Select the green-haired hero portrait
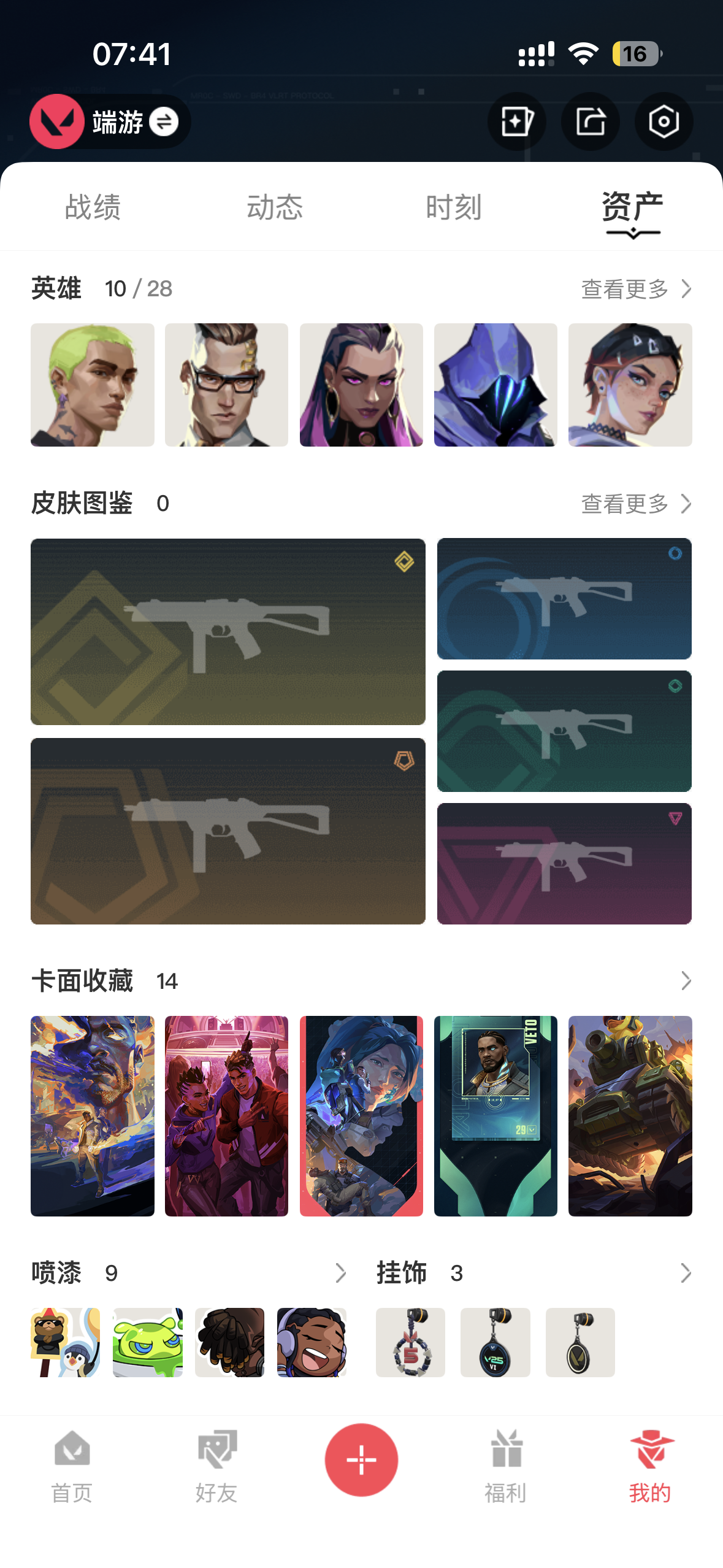Image resolution: width=723 pixels, height=1568 pixels. (x=93, y=385)
